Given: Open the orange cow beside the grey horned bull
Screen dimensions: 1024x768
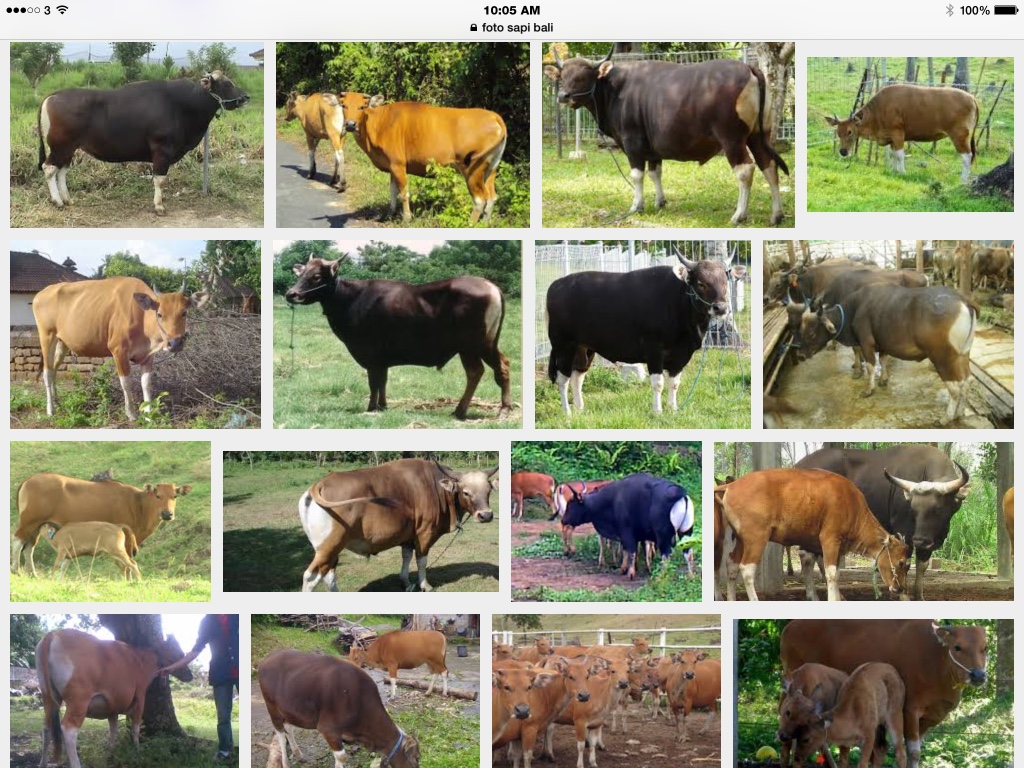Looking at the screenshot, I should [x=863, y=521].
